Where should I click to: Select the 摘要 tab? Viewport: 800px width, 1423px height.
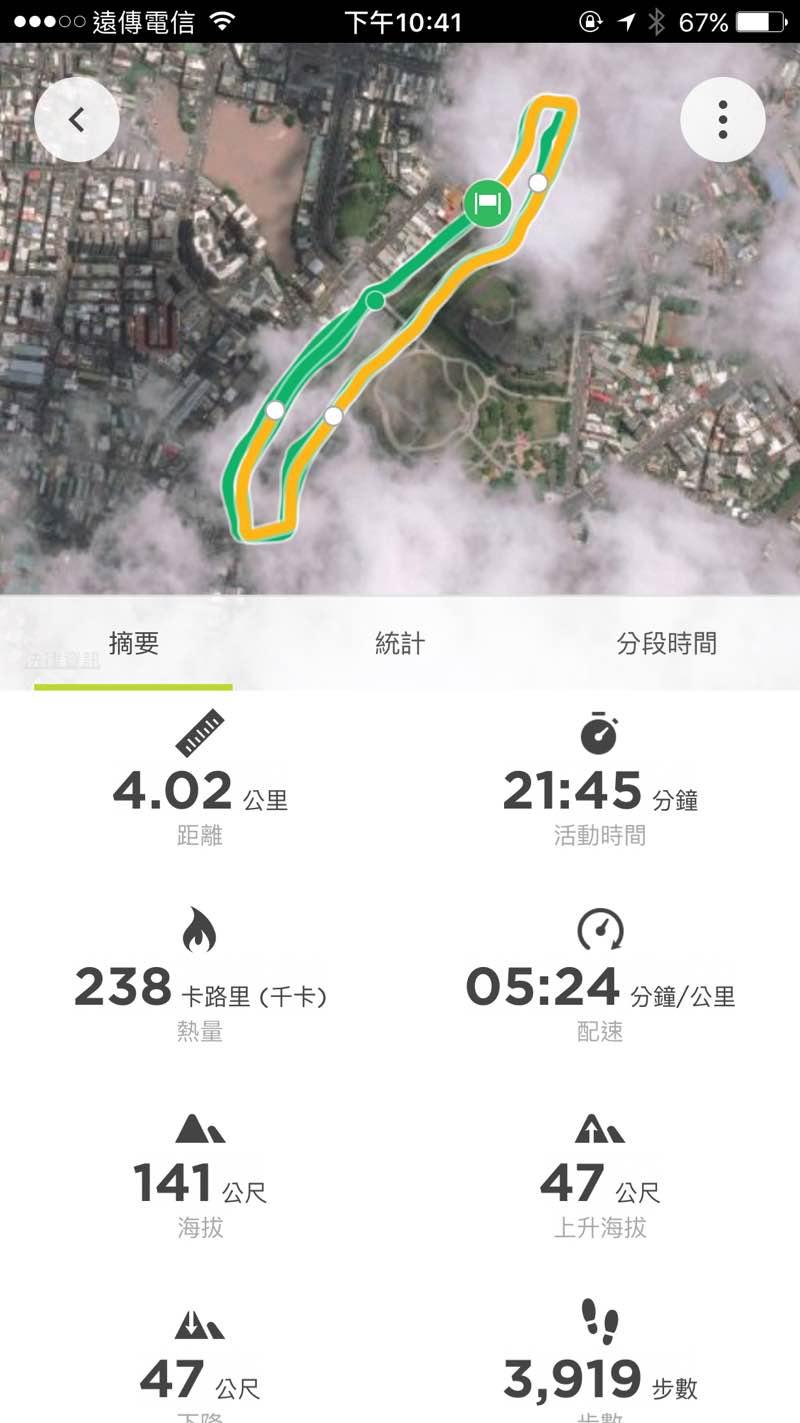point(134,644)
